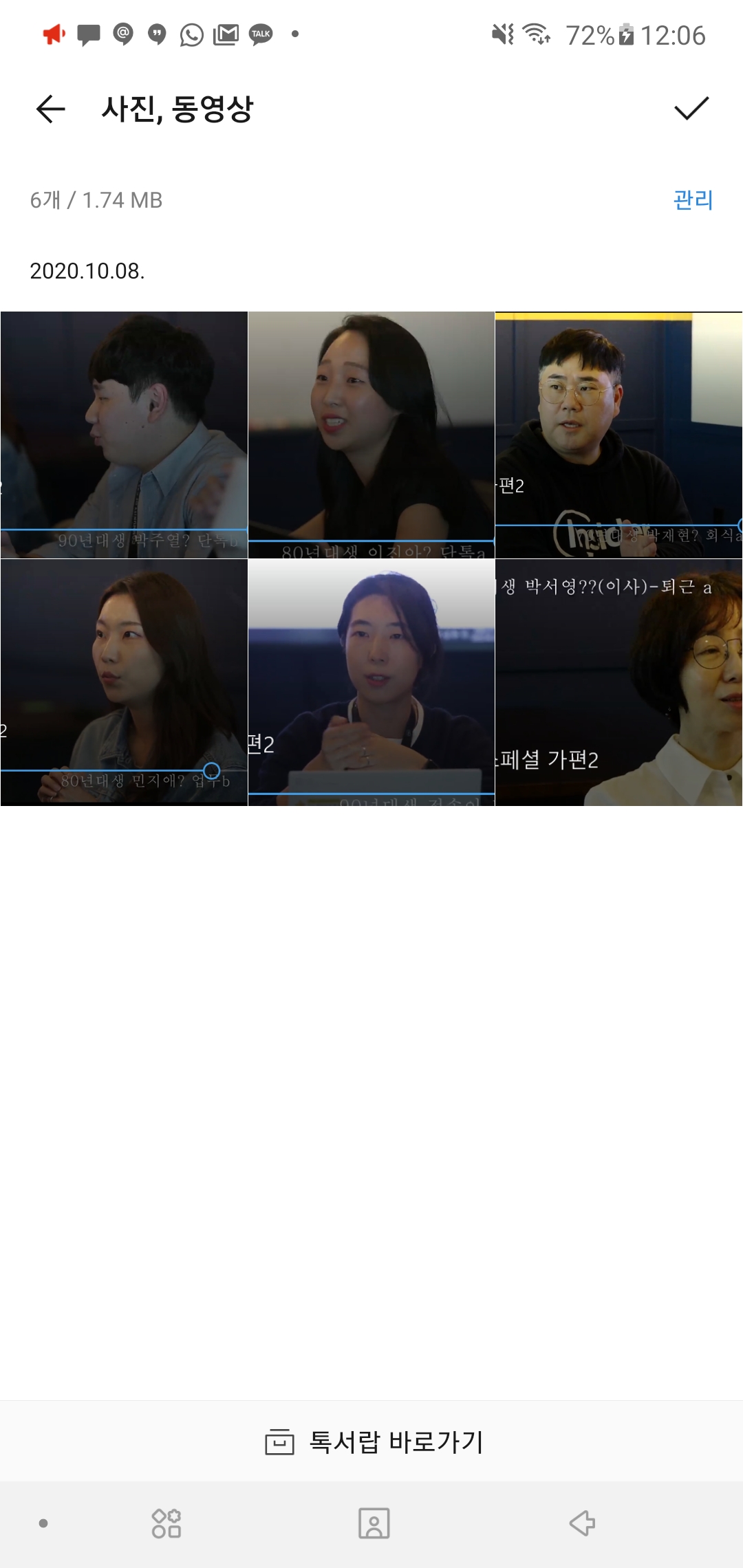This screenshot has width=743, height=1568.
Task: Open the 80년대생 이진아 photo thumbnail
Action: click(x=371, y=435)
